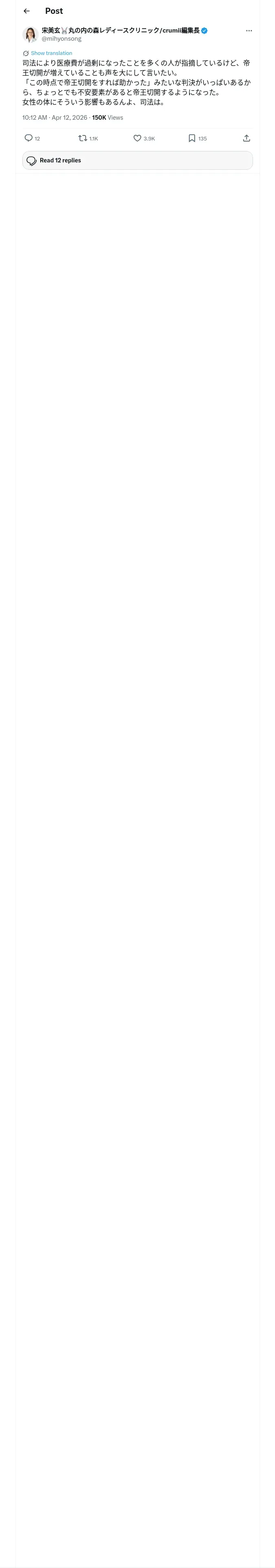Open the @mihyonsong profile handle
This screenshot has height=1568, width=275.
pyautogui.click(x=62, y=38)
